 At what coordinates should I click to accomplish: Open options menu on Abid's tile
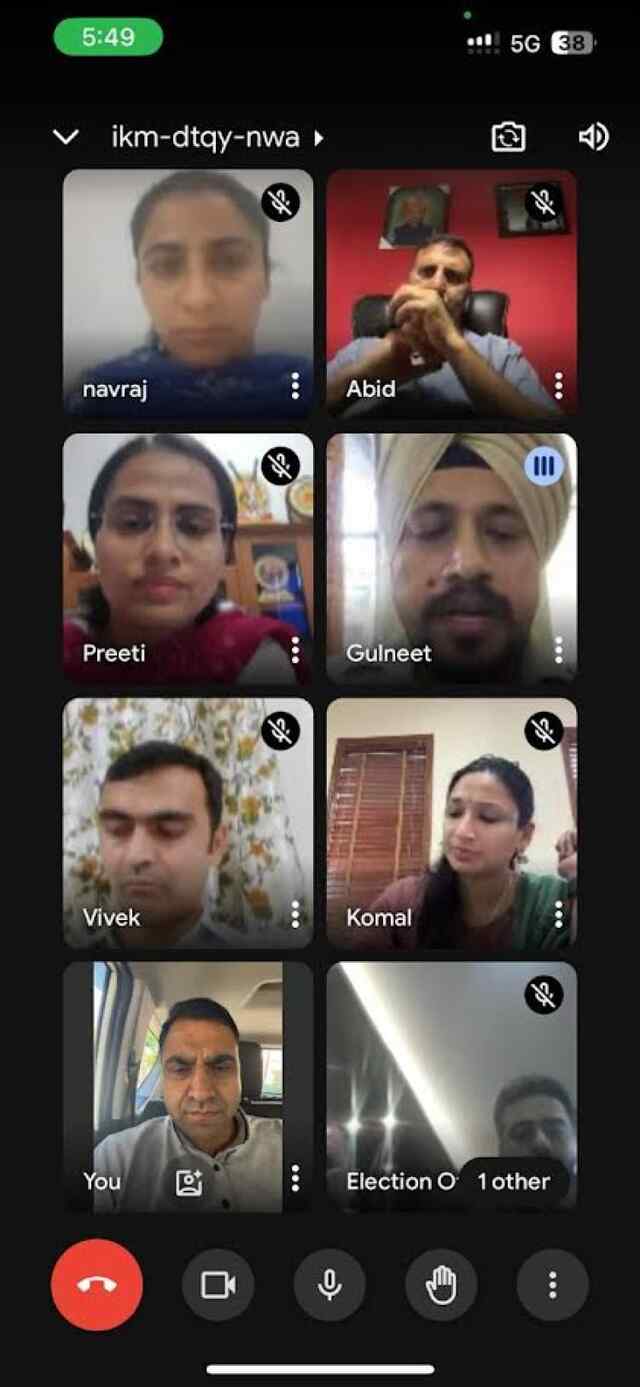(558, 386)
